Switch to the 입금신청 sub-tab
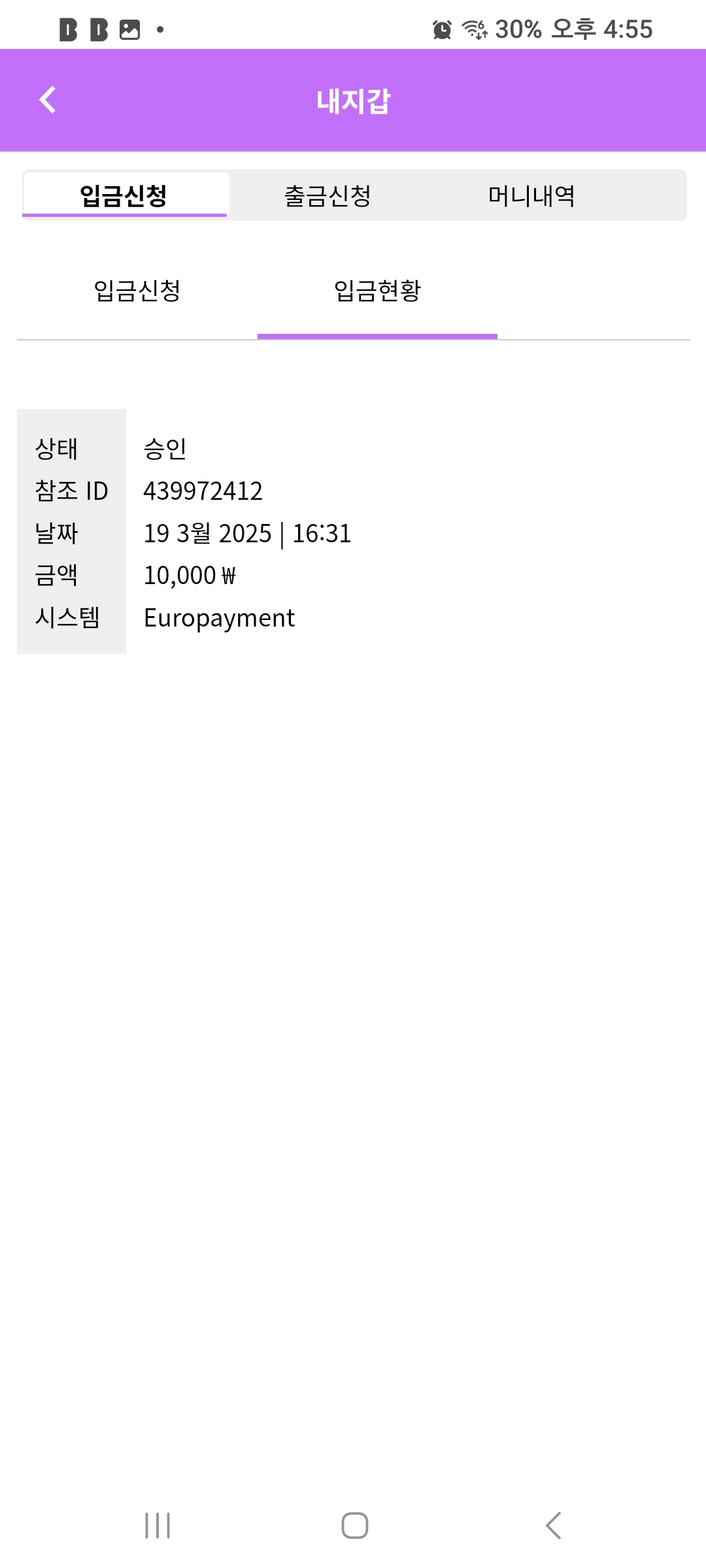The height and width of the screenshot is (1568, 706). [x=137, y=291]
